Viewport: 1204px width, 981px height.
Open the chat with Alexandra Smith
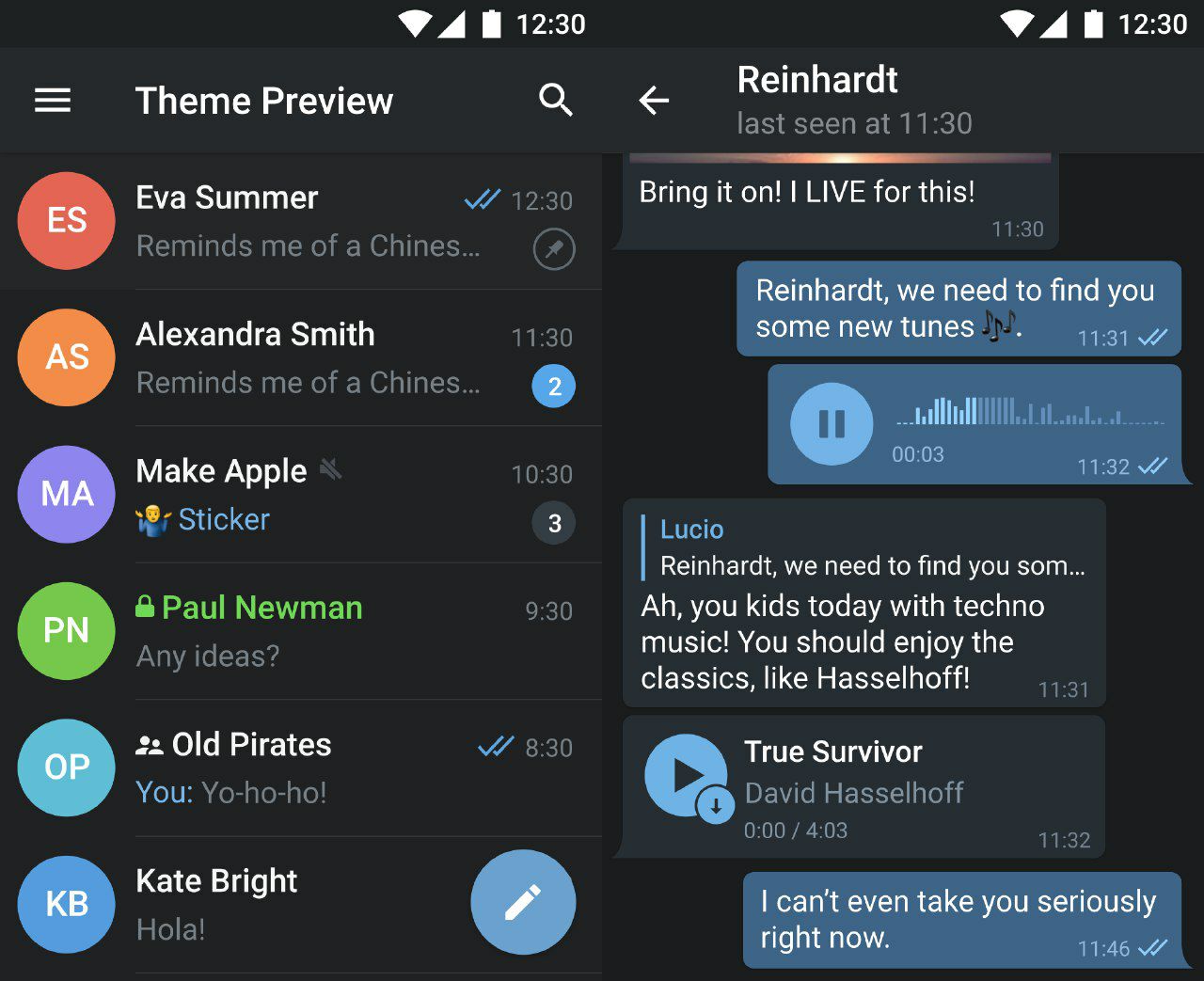(x=310, y=358)
